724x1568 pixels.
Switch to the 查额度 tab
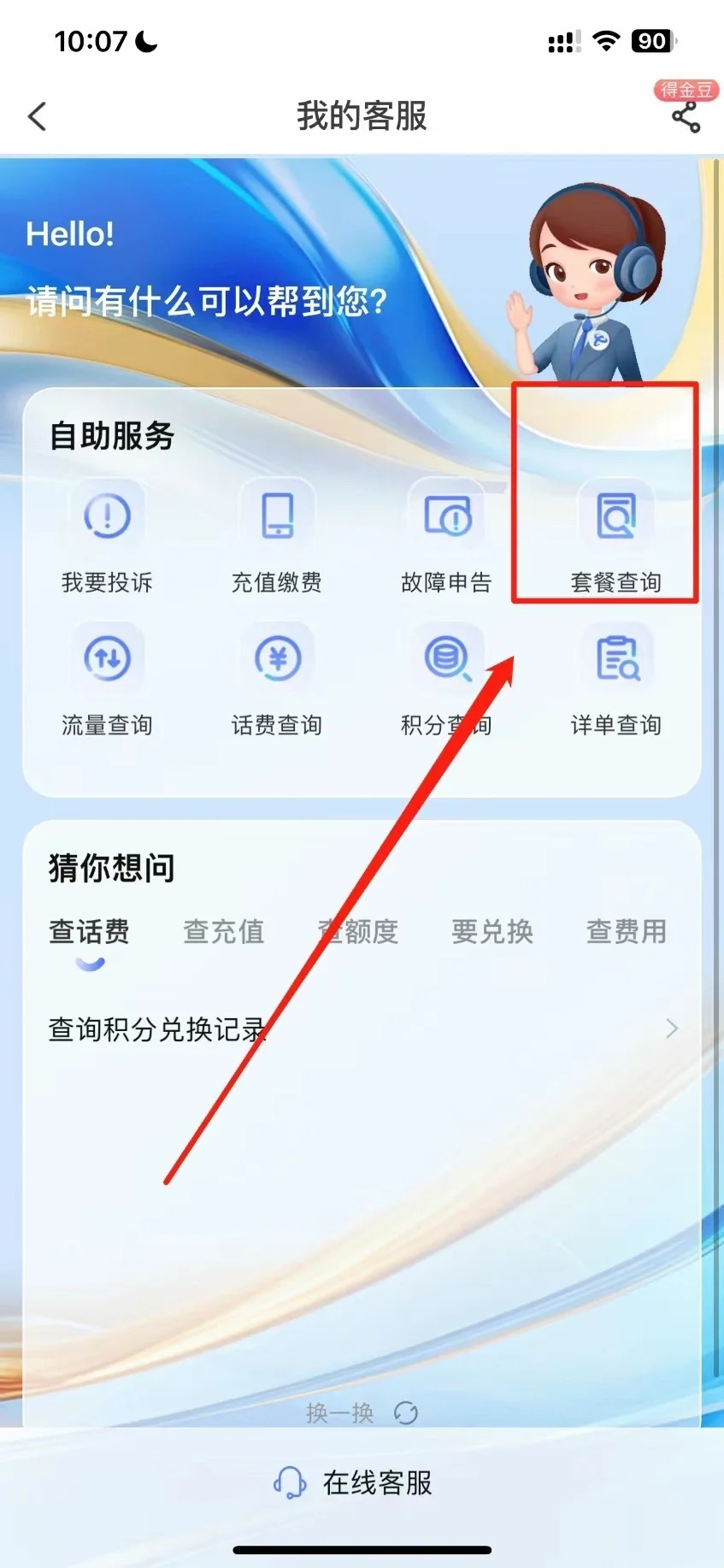click(358, 931)
